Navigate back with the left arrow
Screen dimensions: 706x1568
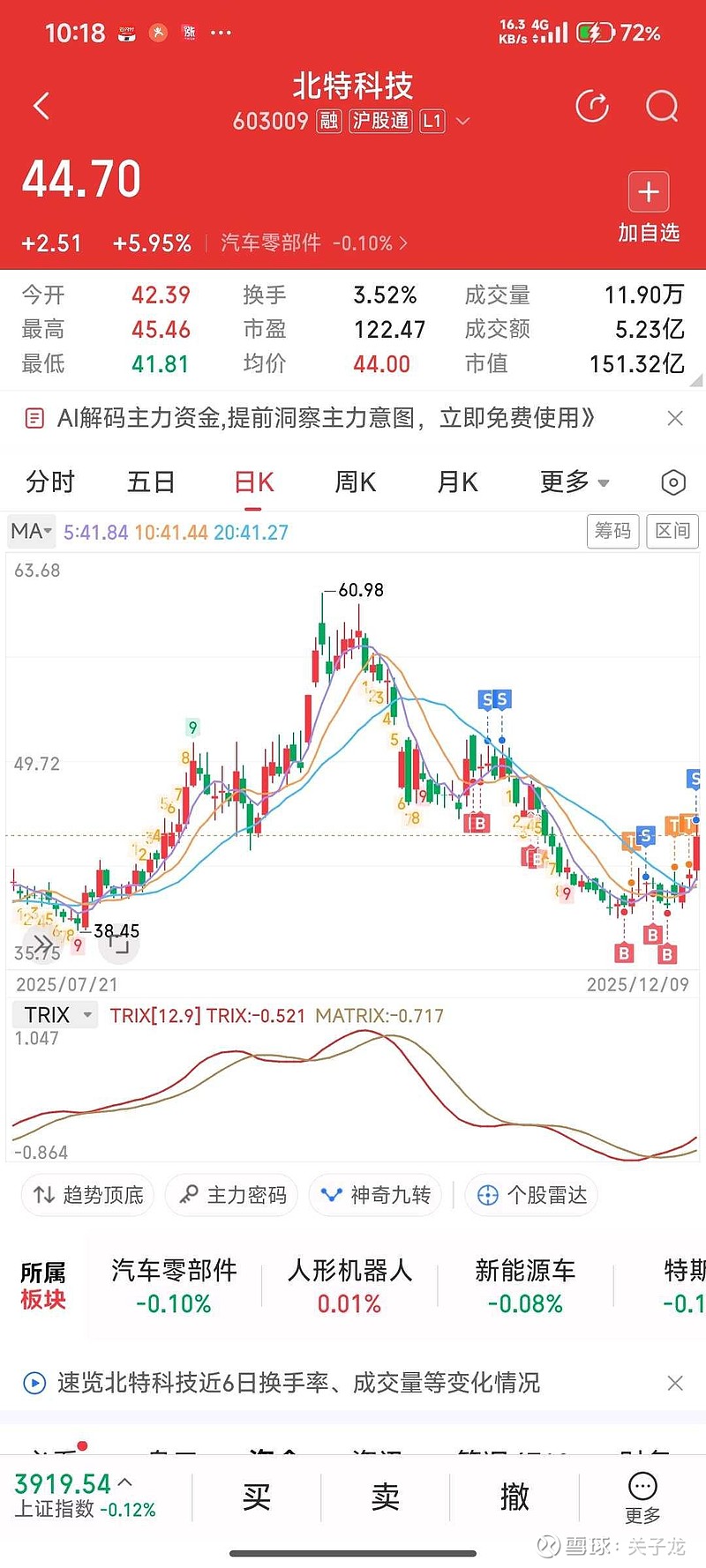point(41,105)
